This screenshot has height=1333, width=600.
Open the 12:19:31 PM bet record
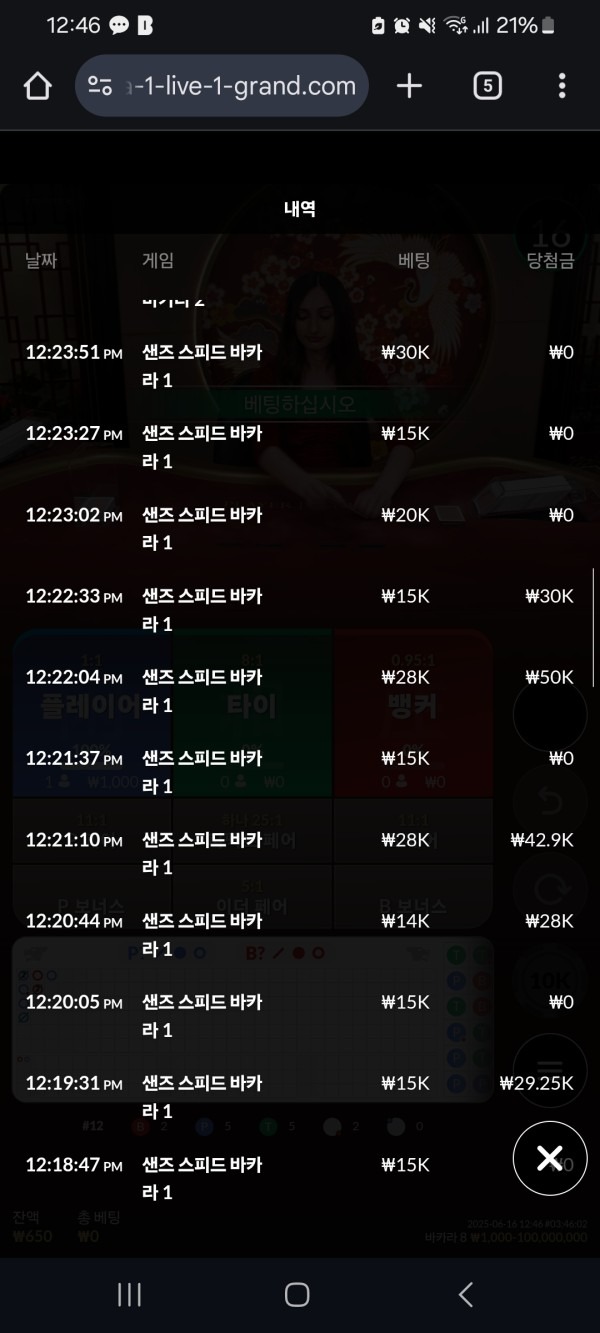tap(300, 1096)
